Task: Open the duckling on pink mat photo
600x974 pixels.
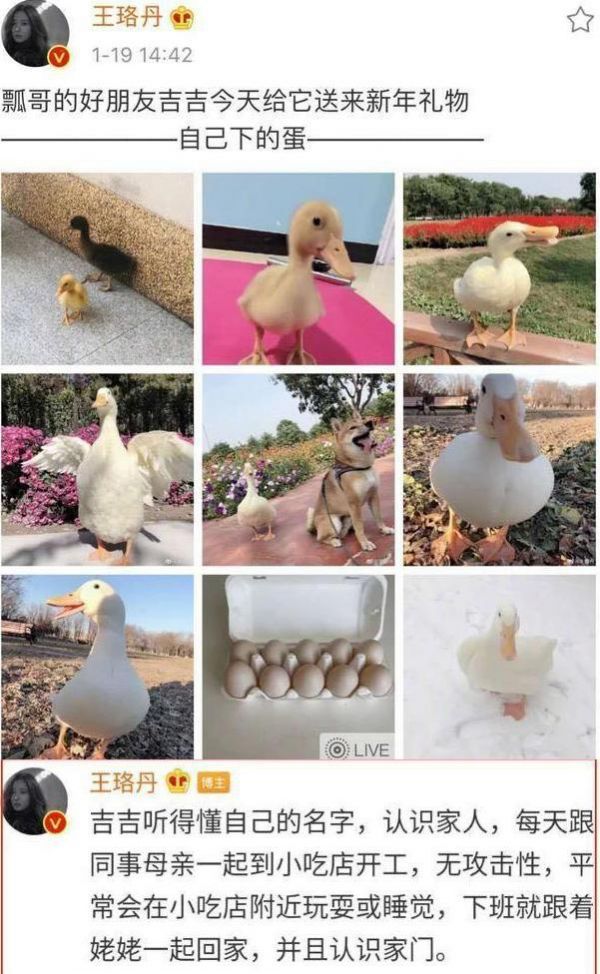Action: pos(298,269)
